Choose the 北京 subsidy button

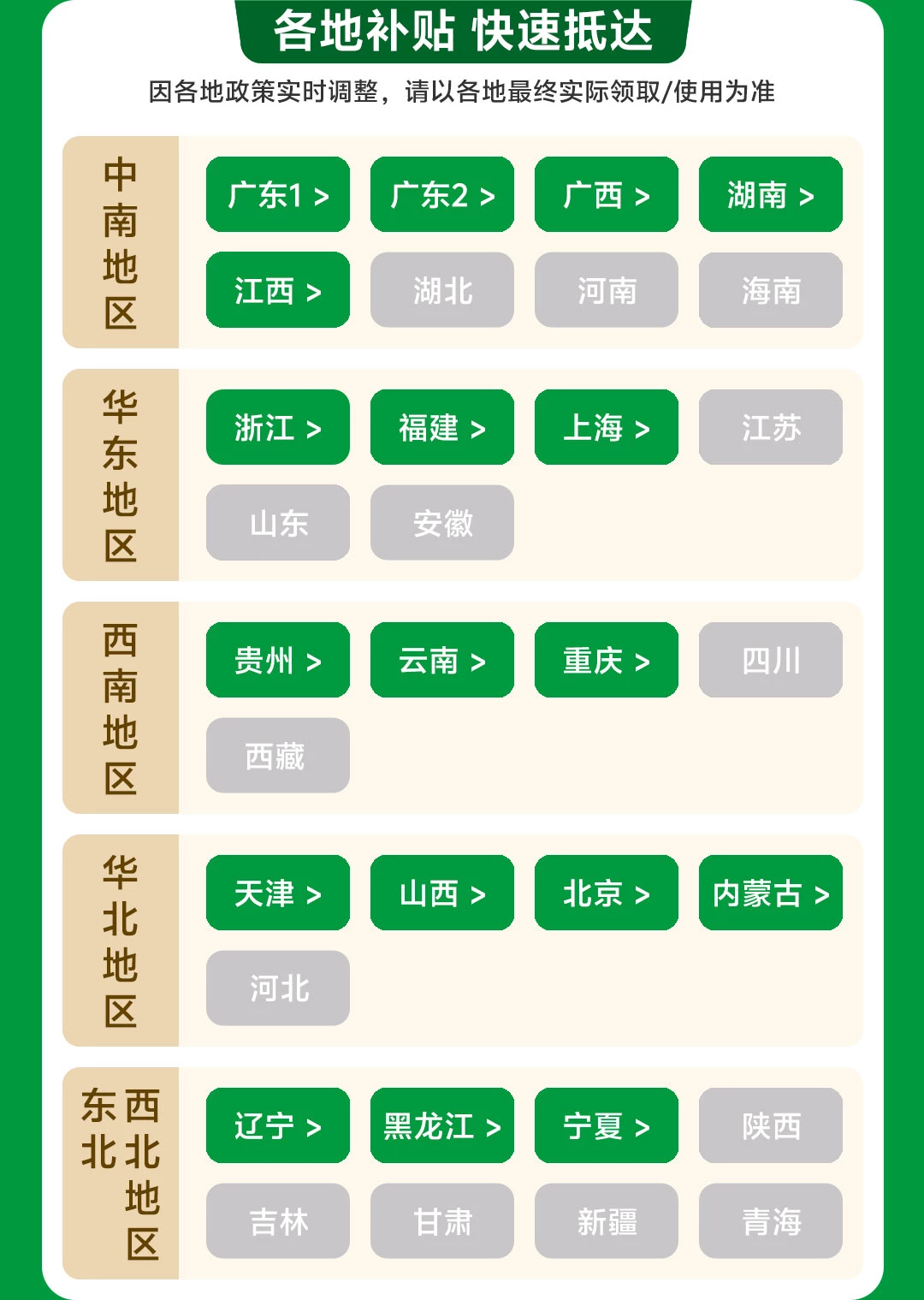(x=607, y=893)
